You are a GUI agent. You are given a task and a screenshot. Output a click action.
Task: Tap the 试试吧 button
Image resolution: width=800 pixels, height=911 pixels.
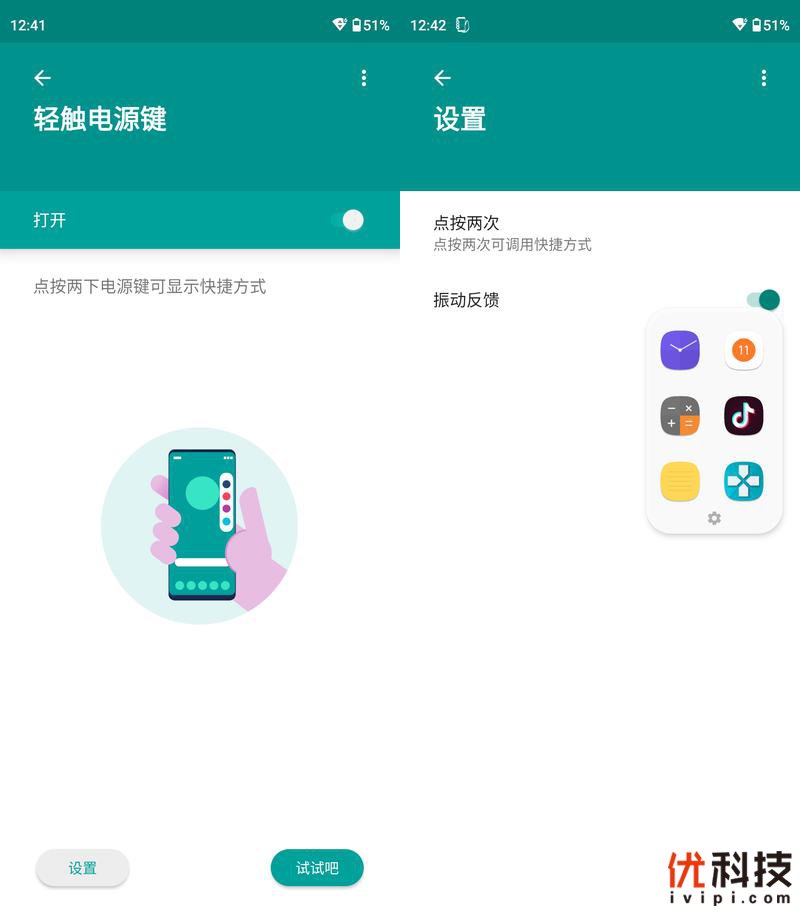point(317,868)
